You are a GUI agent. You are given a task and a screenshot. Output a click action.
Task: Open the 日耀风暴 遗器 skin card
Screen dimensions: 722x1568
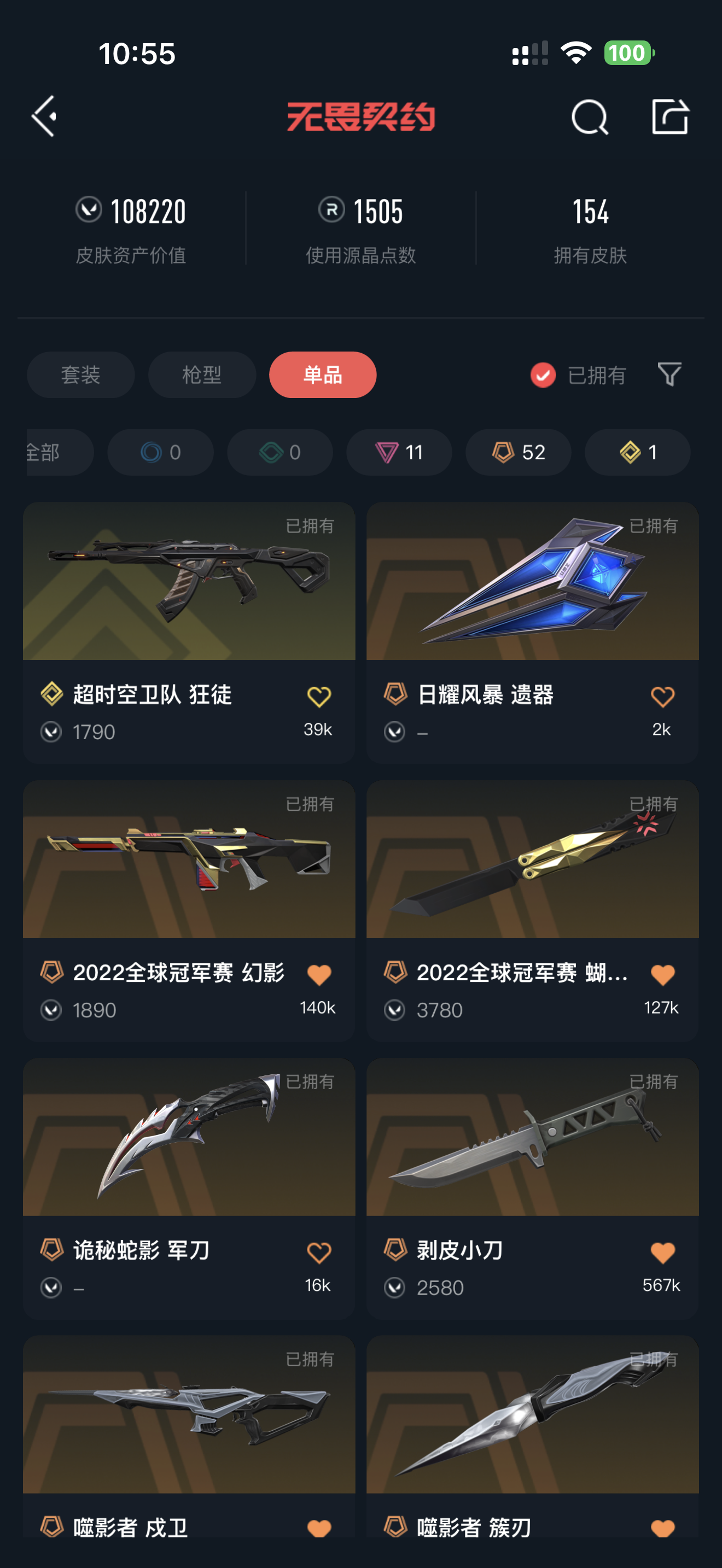(532, 581)
